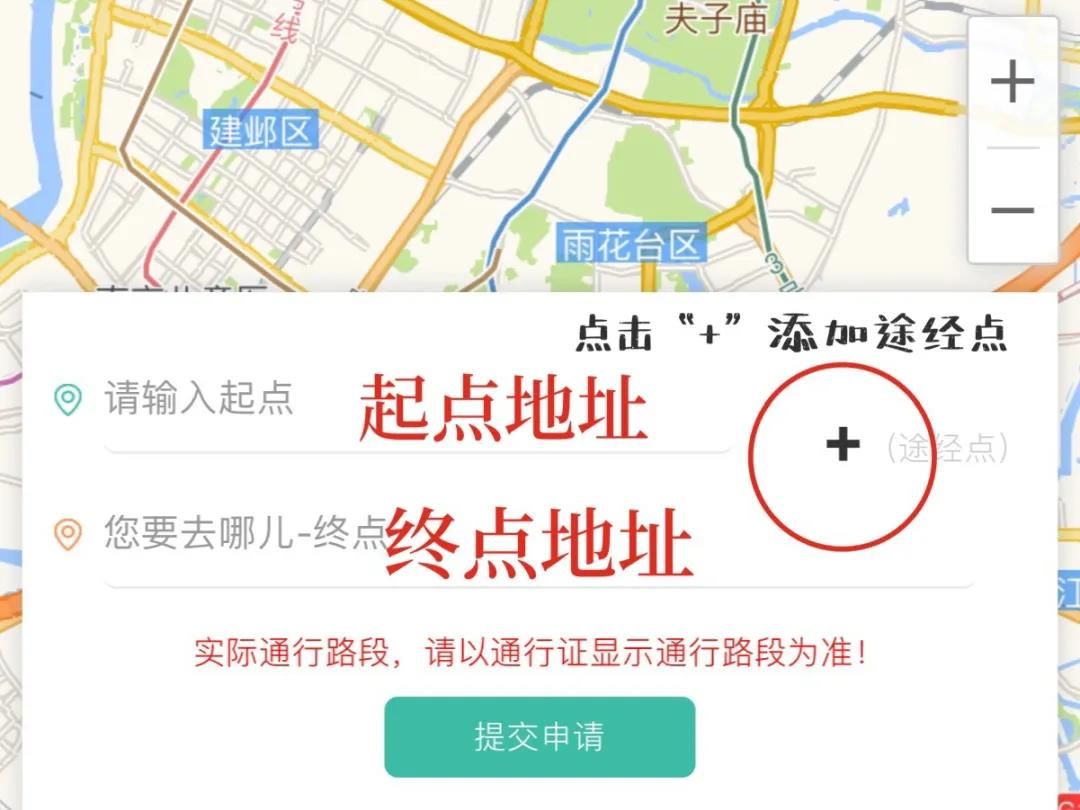Zoom out on the map
Screen dimensions: 1080x810
[x=1012, y=210]
